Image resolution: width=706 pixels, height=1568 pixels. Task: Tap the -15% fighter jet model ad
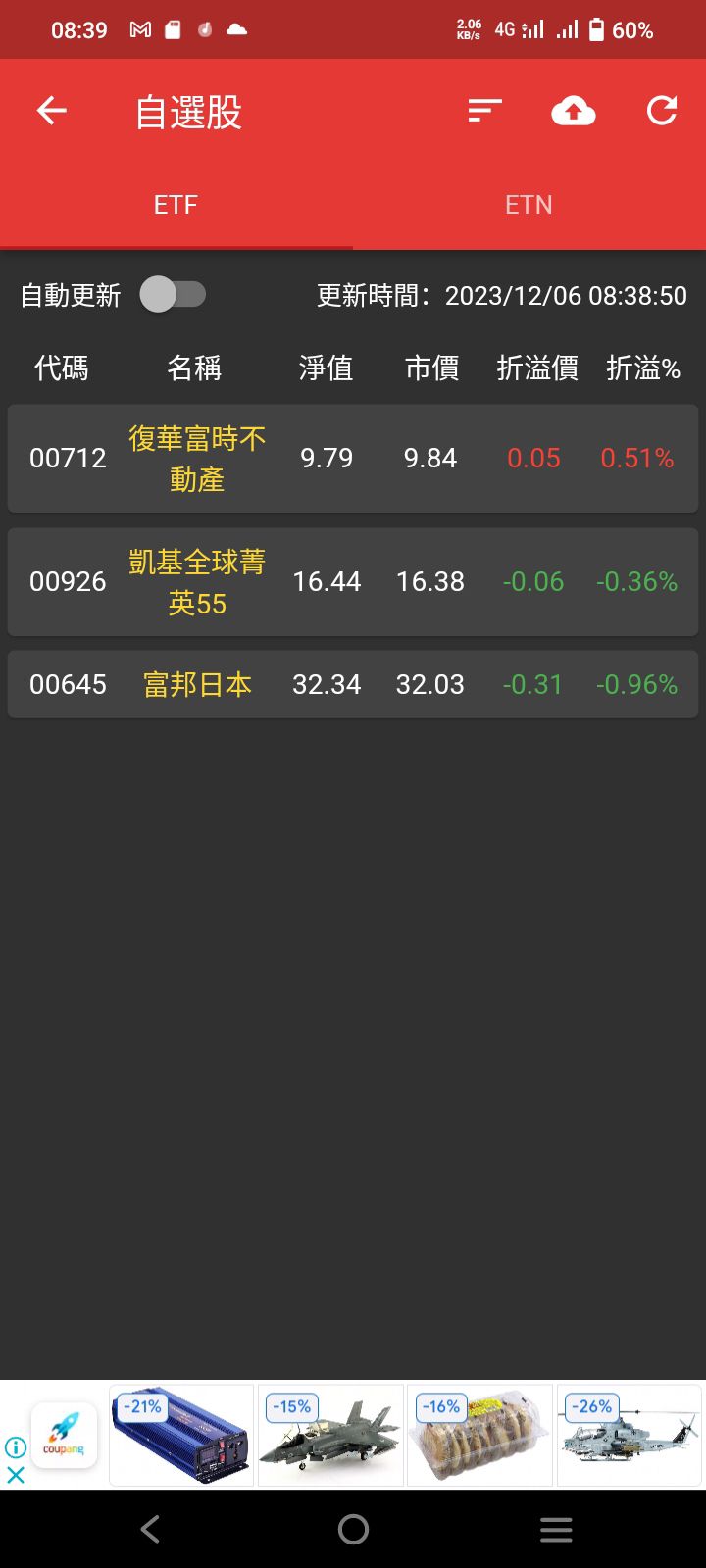pos(330,1434)
